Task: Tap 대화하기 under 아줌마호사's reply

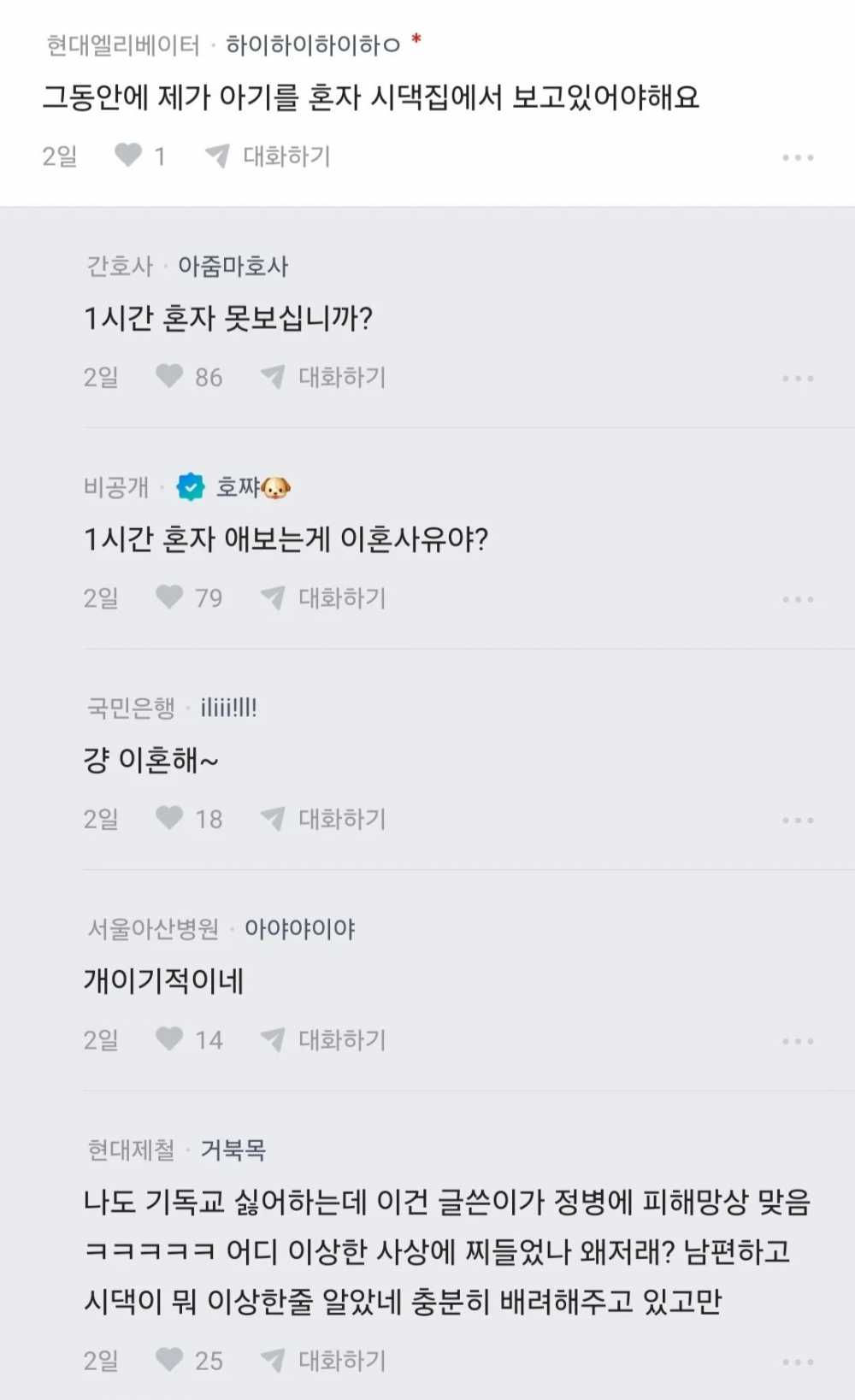Action: (x=323, y=377)
